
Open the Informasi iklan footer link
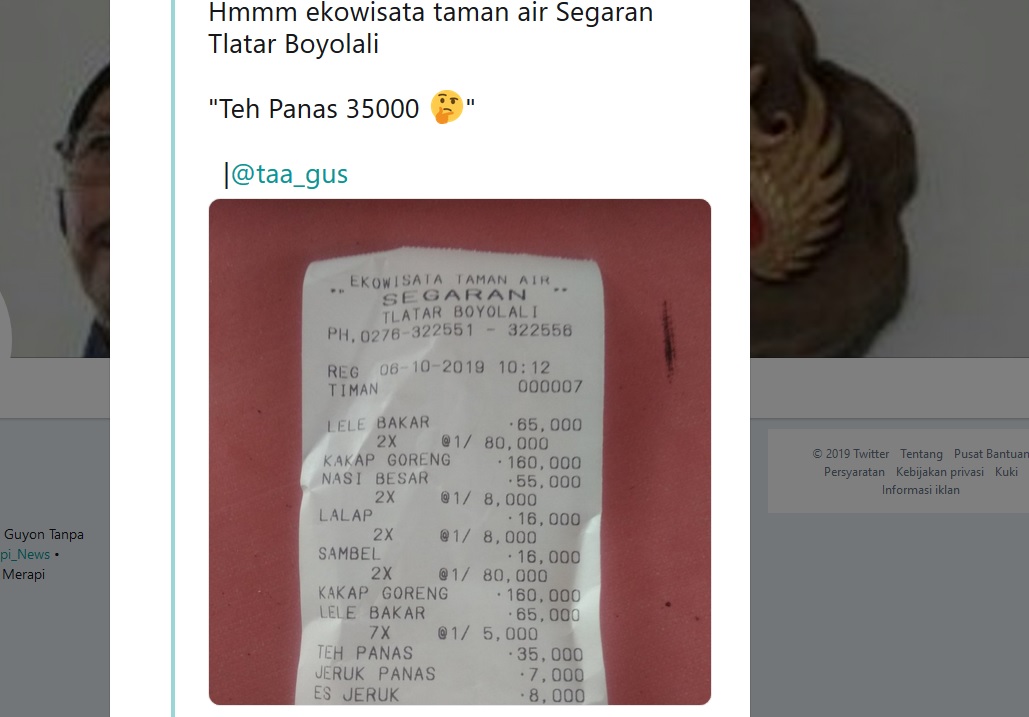(920, 490)
